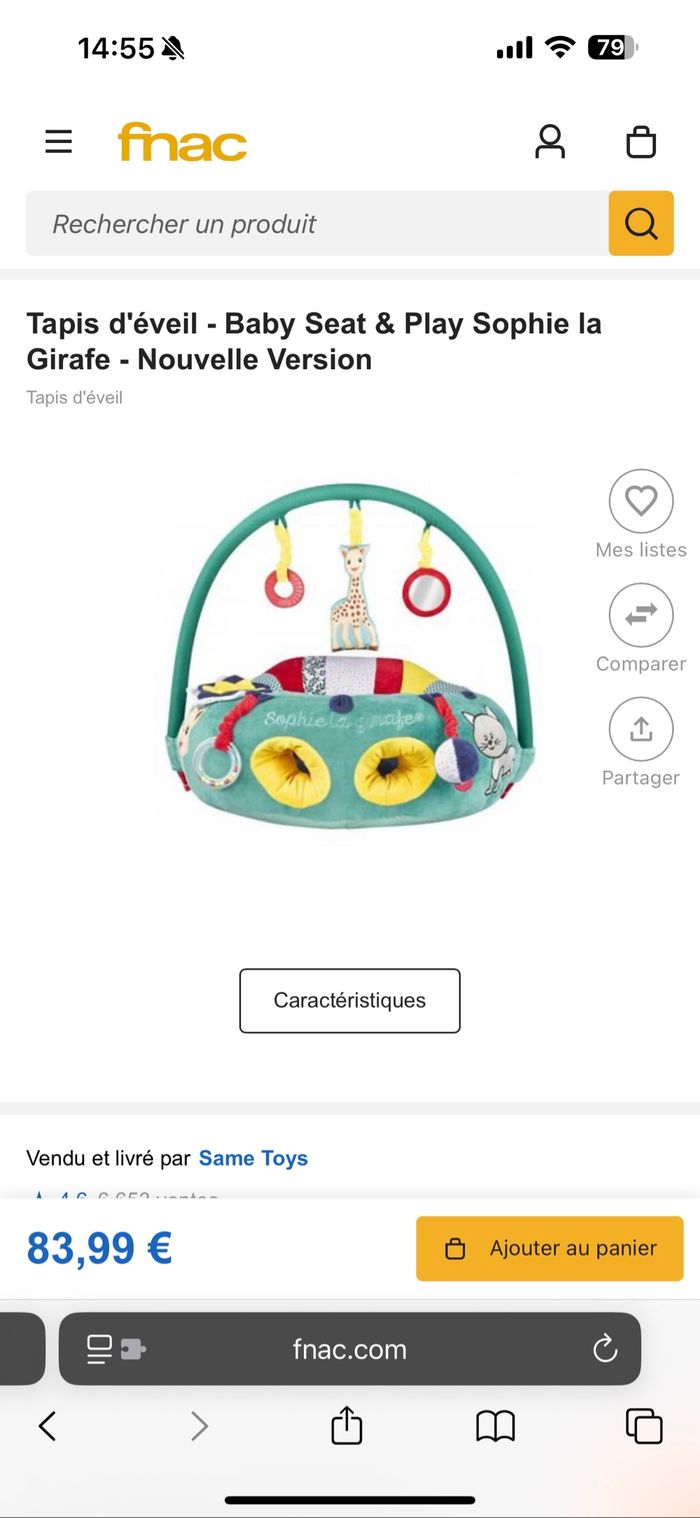The width and height of the screenshot is (700, 1518).
Task: Open seller Same Toys page
Action: (x=253, y=1158)
